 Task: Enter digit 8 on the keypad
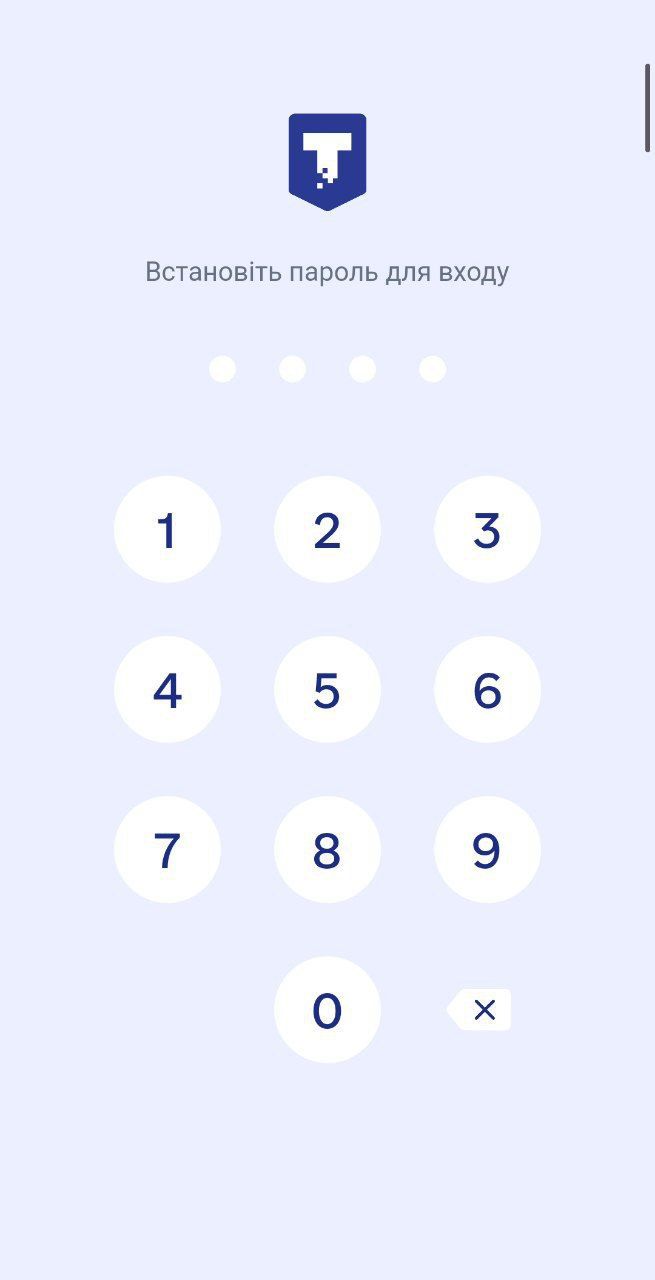coord(327,850)
